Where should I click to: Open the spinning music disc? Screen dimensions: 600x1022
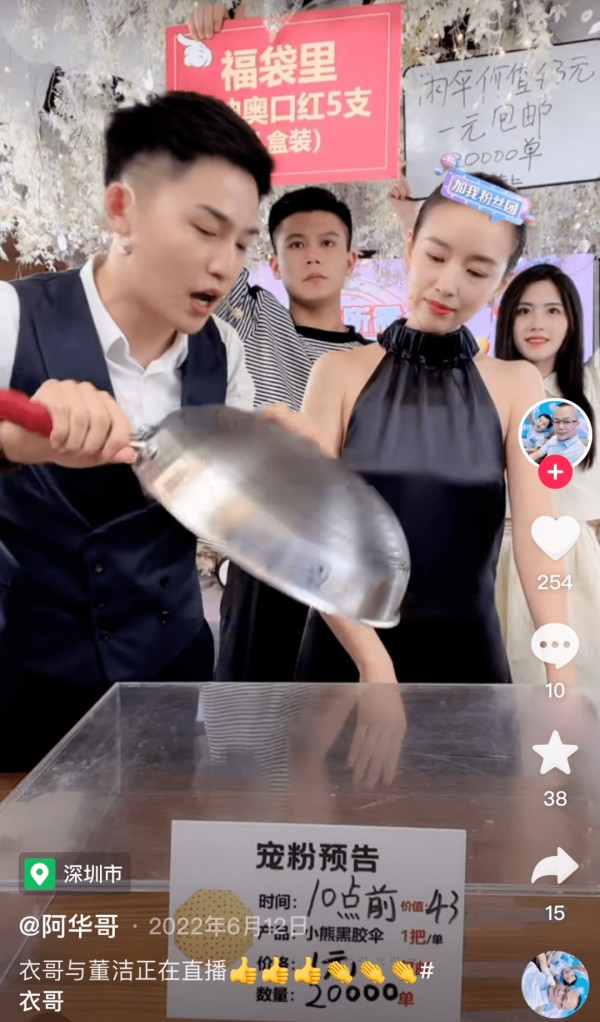(555, 984)
